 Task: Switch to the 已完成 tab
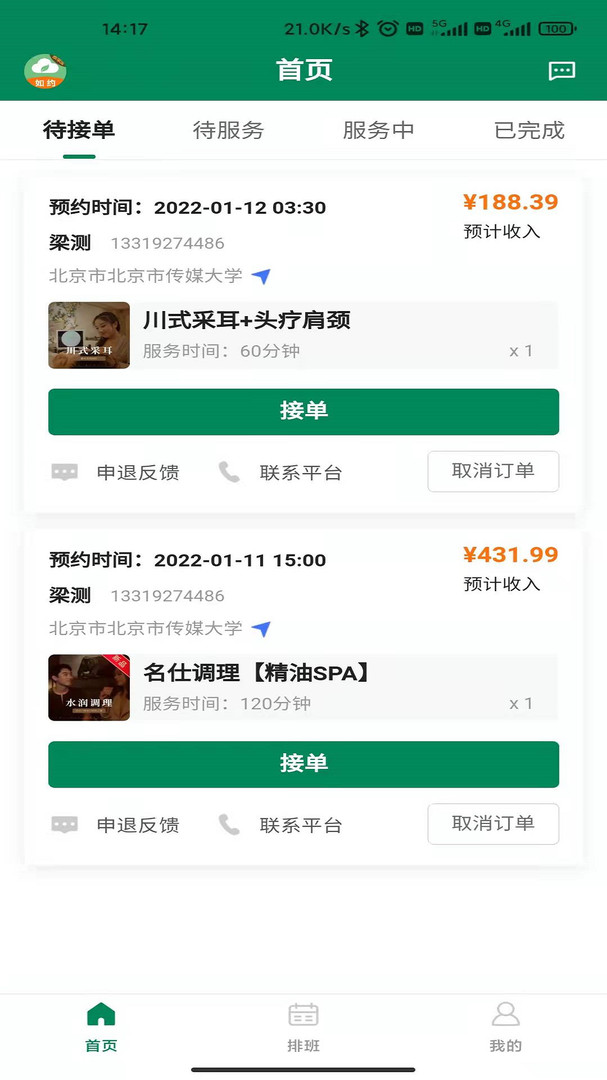tap(529, 130)
